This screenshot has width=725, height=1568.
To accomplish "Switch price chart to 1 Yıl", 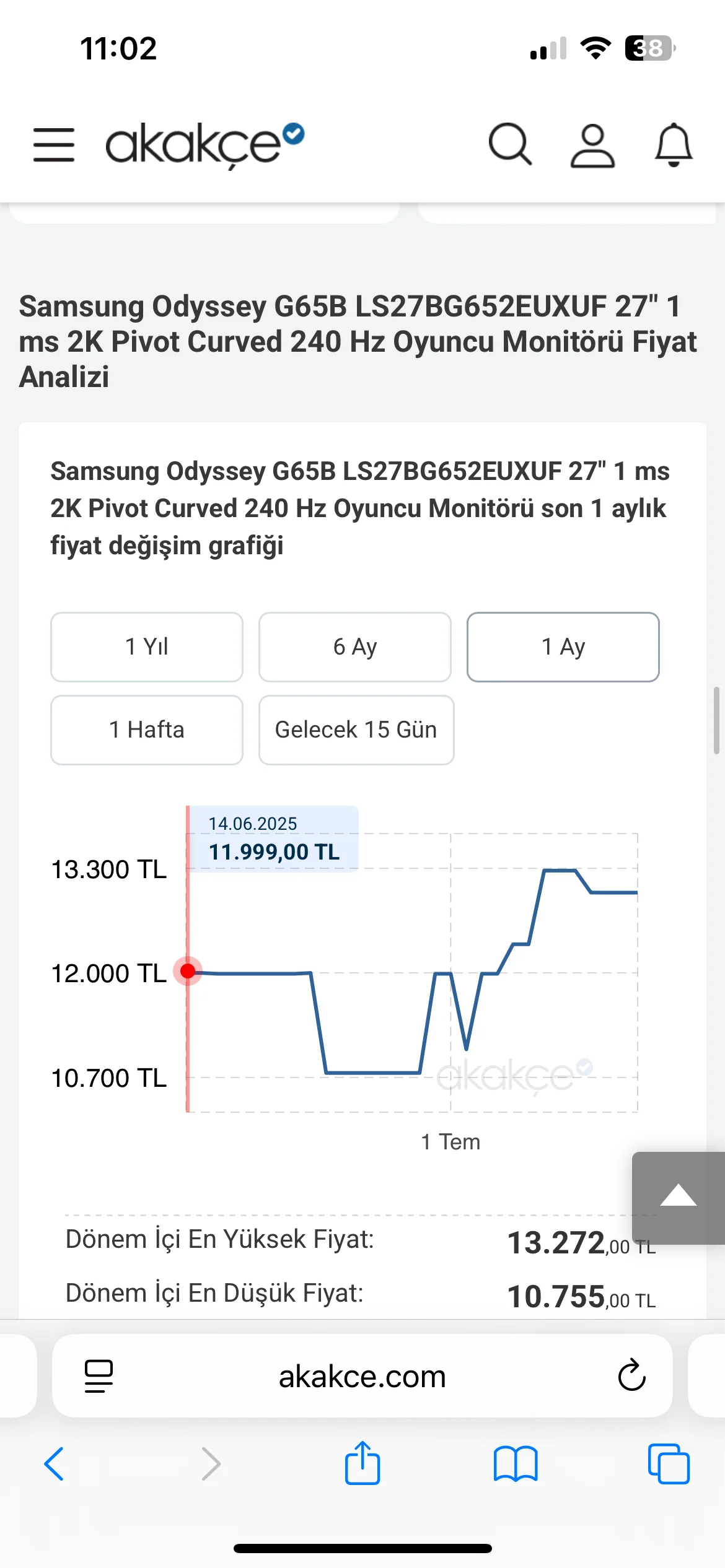I will [x=147, y=647].
